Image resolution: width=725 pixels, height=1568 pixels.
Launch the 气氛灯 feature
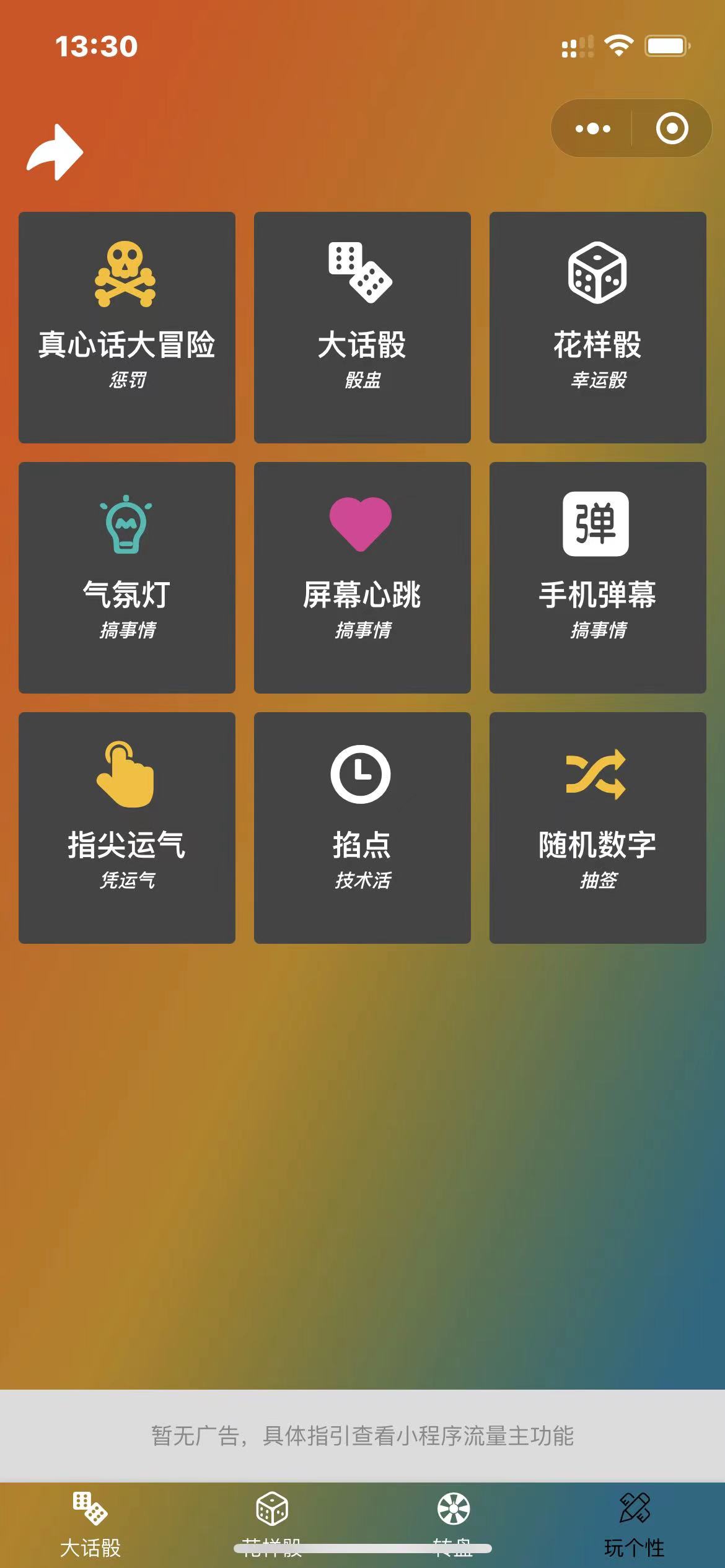pyautogui.click(x=127, y=577)
